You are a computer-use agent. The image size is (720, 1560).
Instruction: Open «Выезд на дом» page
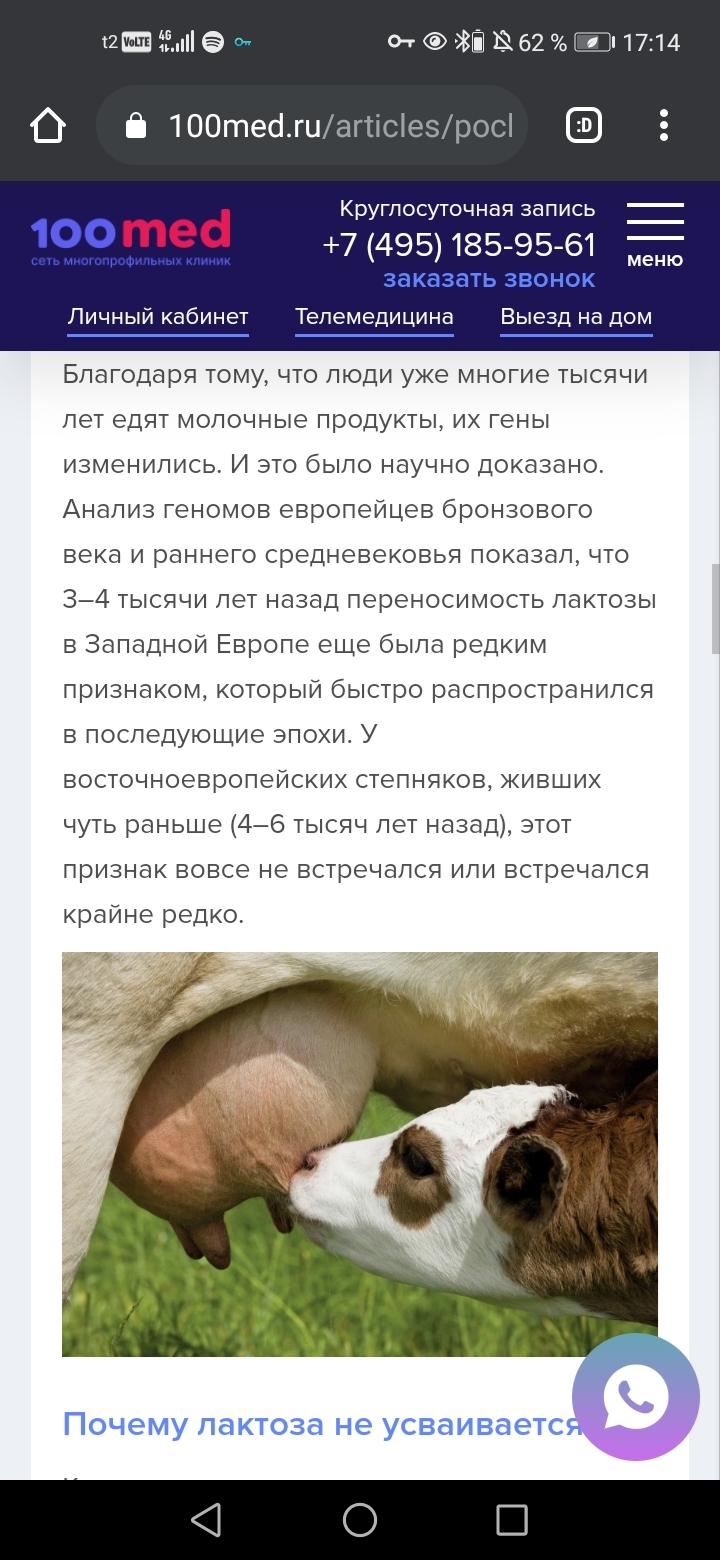pyautogui.click(x=576, y=317)
